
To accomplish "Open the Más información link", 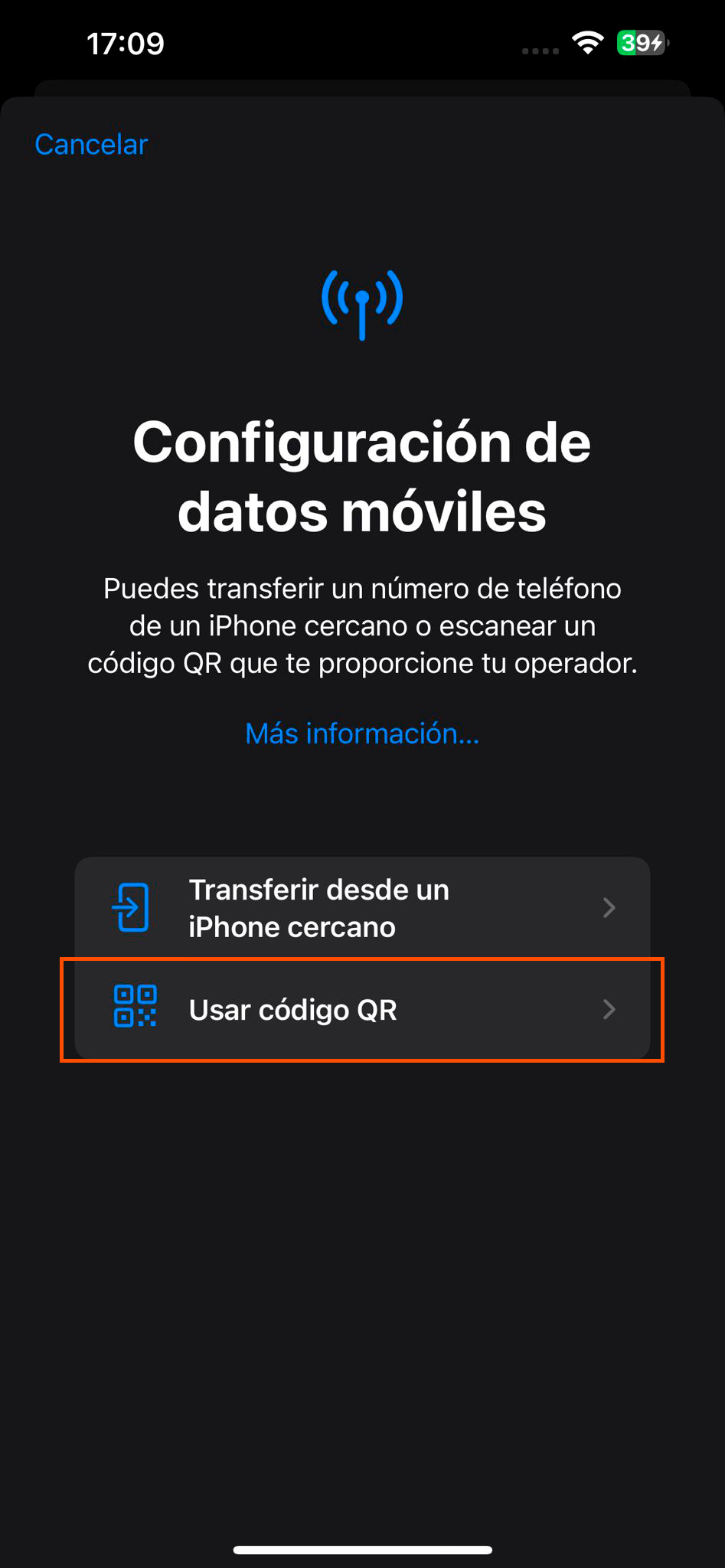I will click(x=362, y=733).
